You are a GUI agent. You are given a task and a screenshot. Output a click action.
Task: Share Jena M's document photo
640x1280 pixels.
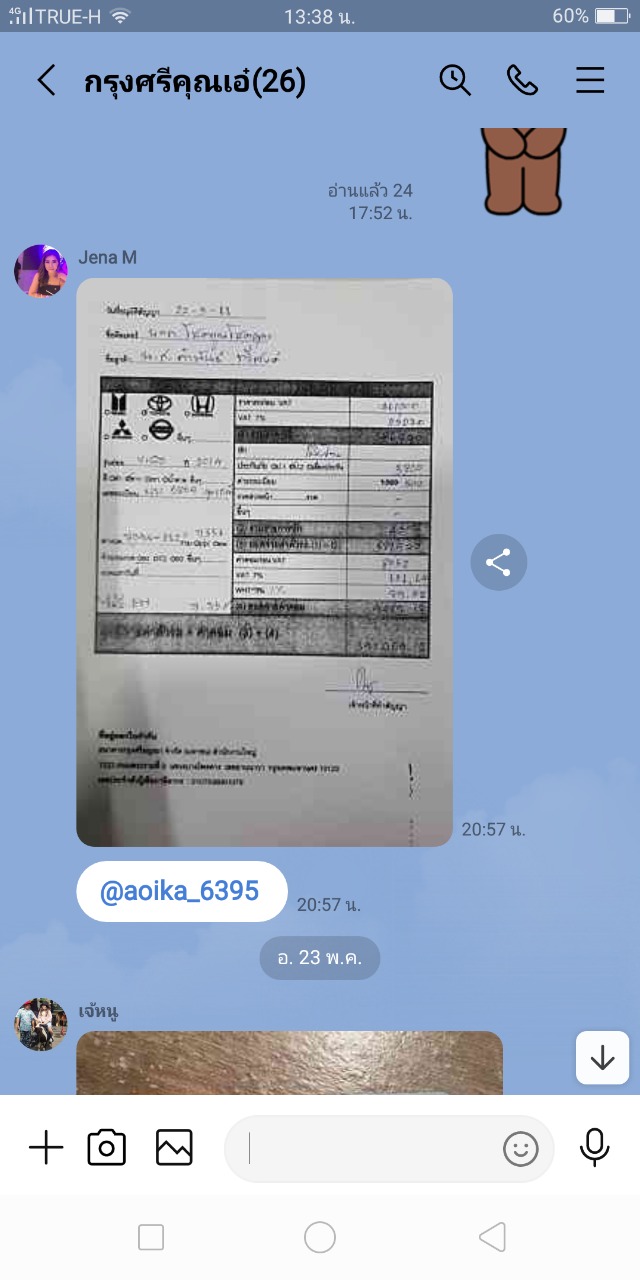(498, 563)
